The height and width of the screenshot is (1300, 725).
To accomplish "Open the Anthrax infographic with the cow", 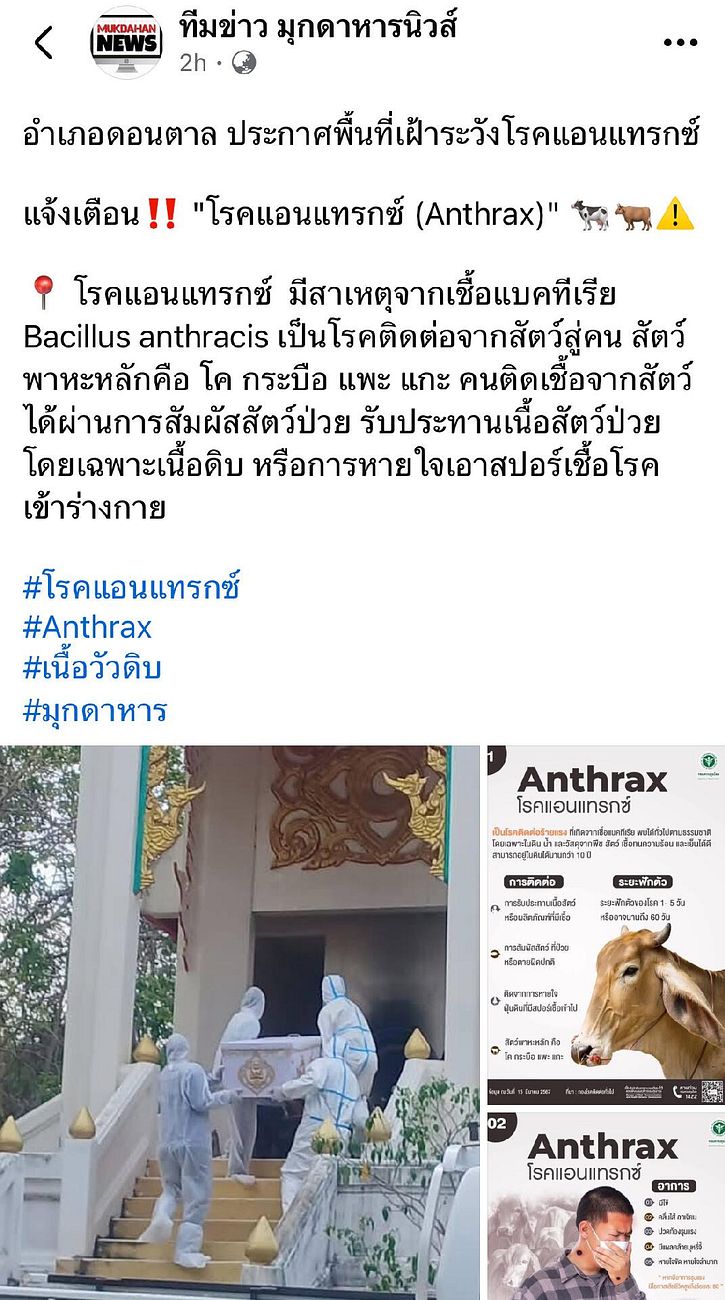I will 605,925.
